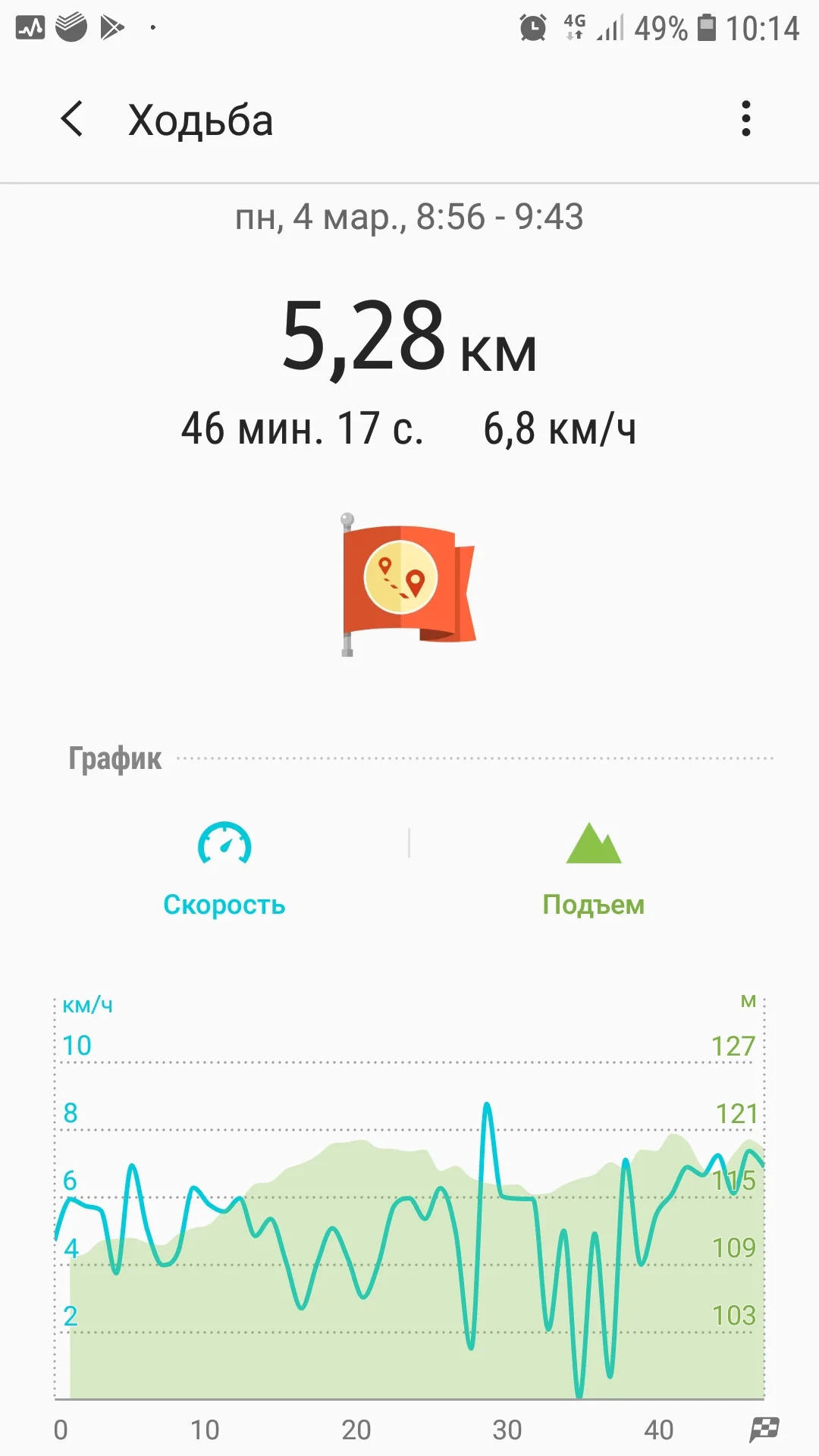Viewport: 819px width, 1456px height.
Task: Toggle the Подъем elevation graph
Action: (x=594, y=869)
